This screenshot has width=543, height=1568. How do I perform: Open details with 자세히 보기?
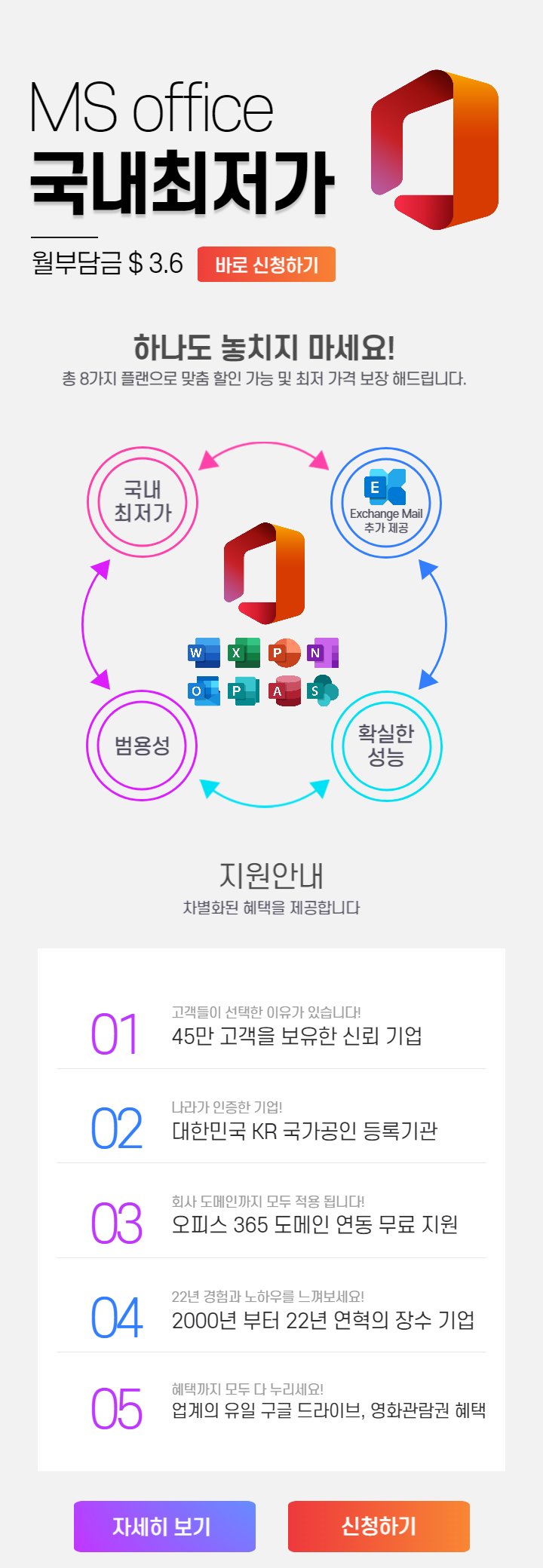coord(164,1526)
